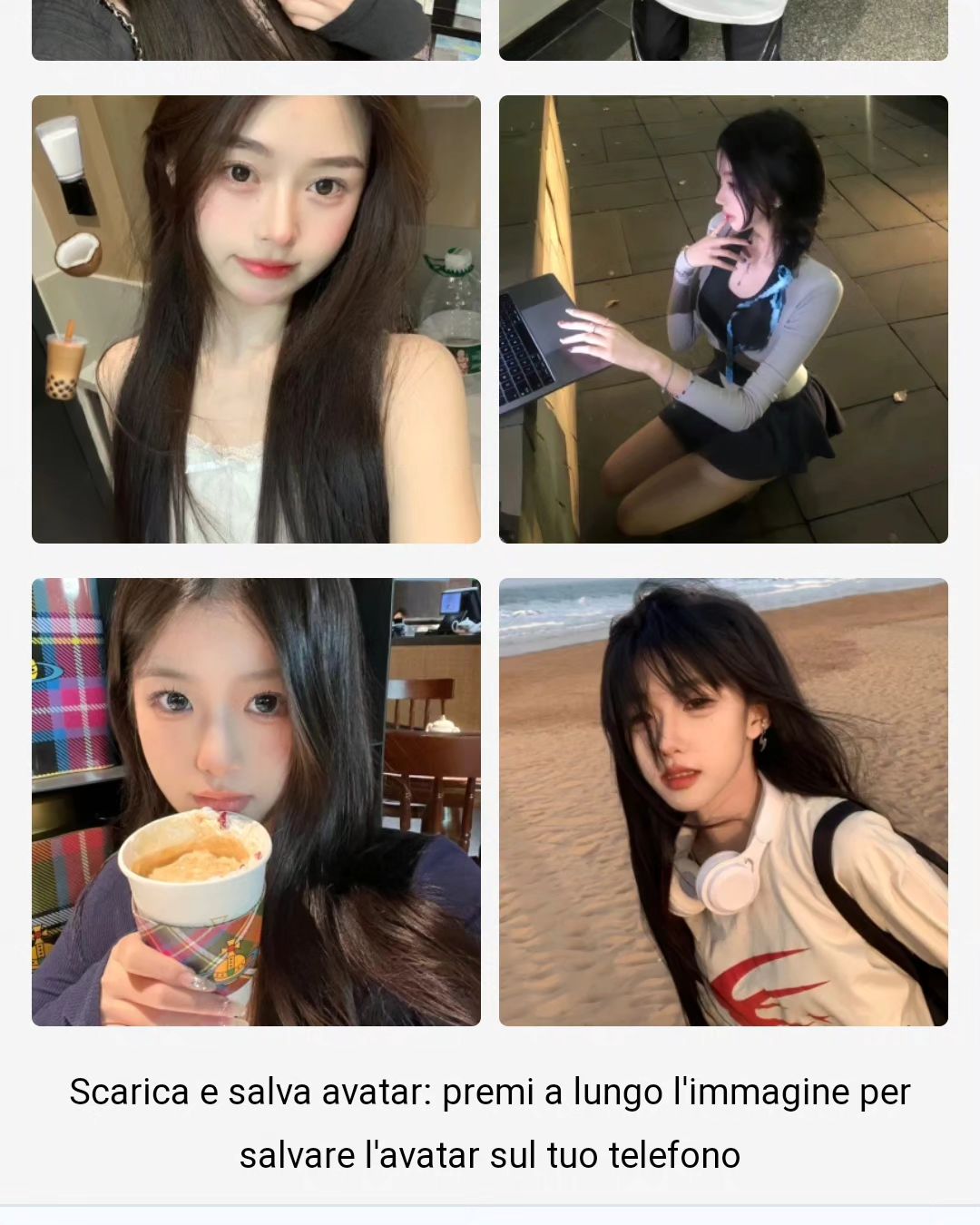Open the avatar with boba tea stickers
Viewport: 980px width, 1225px height.
click(256, 319)
